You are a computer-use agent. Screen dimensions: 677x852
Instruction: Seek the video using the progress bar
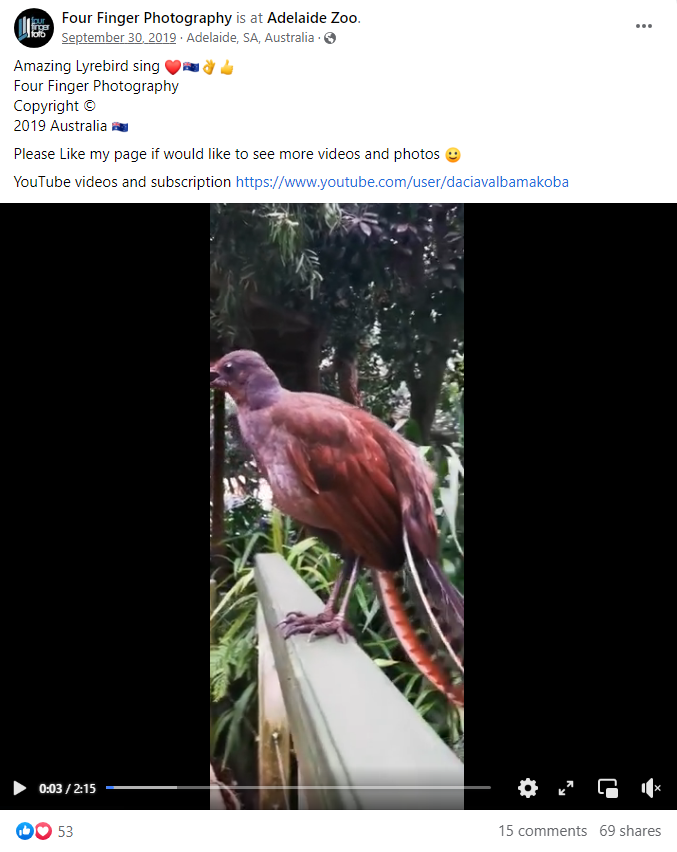[x=298, y=788]
